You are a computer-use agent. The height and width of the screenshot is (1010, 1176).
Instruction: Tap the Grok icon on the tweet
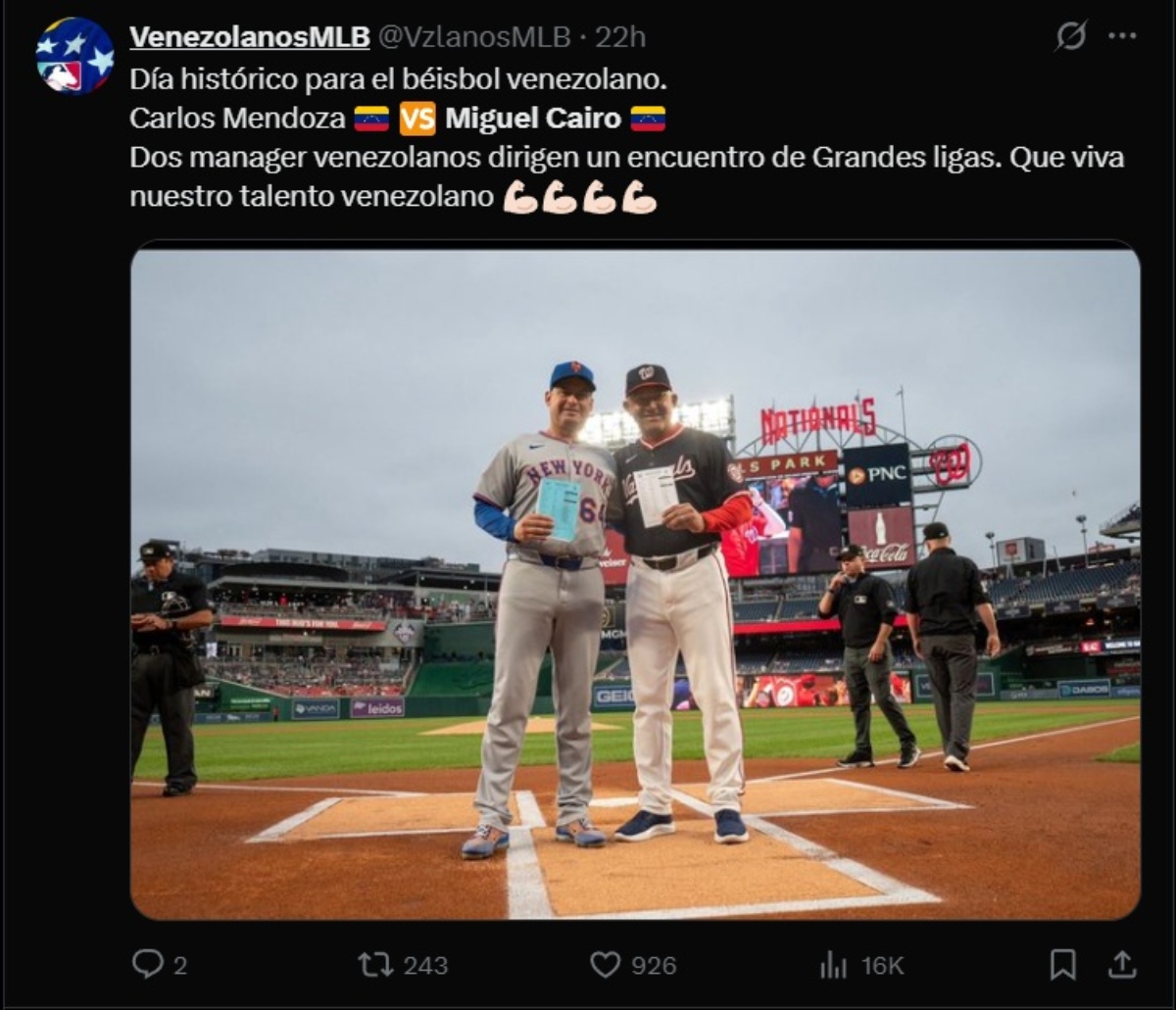1070,36
